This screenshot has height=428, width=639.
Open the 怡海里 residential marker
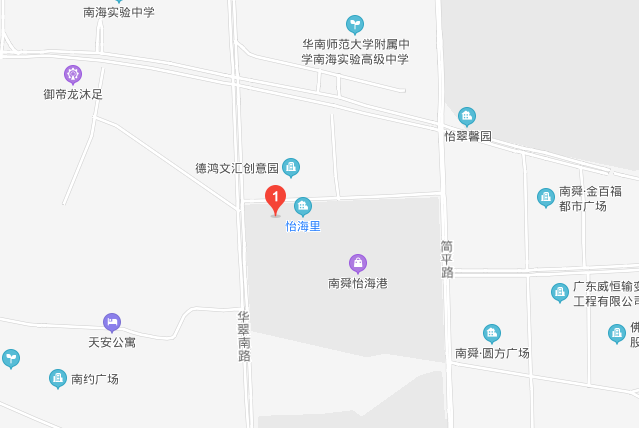coord(303,206)
